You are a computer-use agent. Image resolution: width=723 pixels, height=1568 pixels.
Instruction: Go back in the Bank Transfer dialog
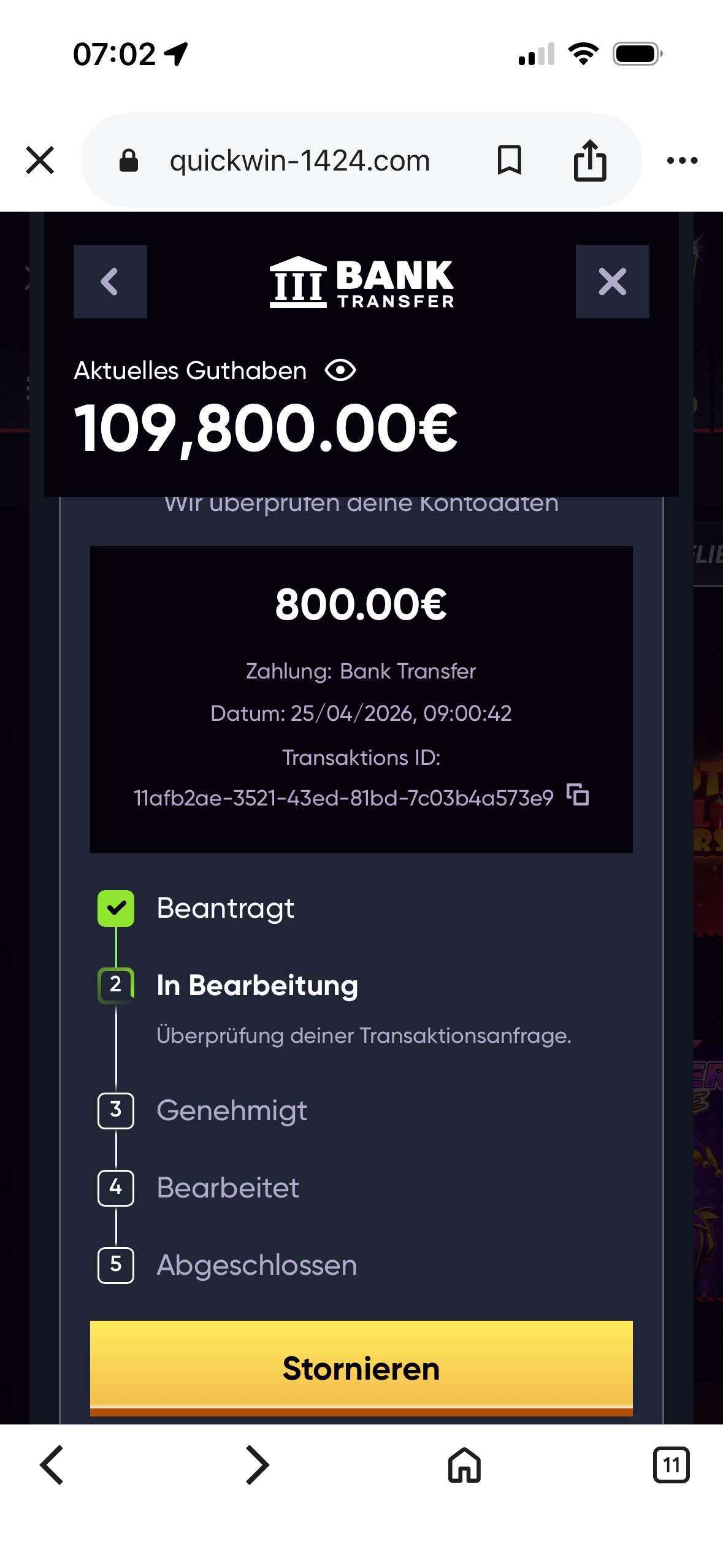110,282
